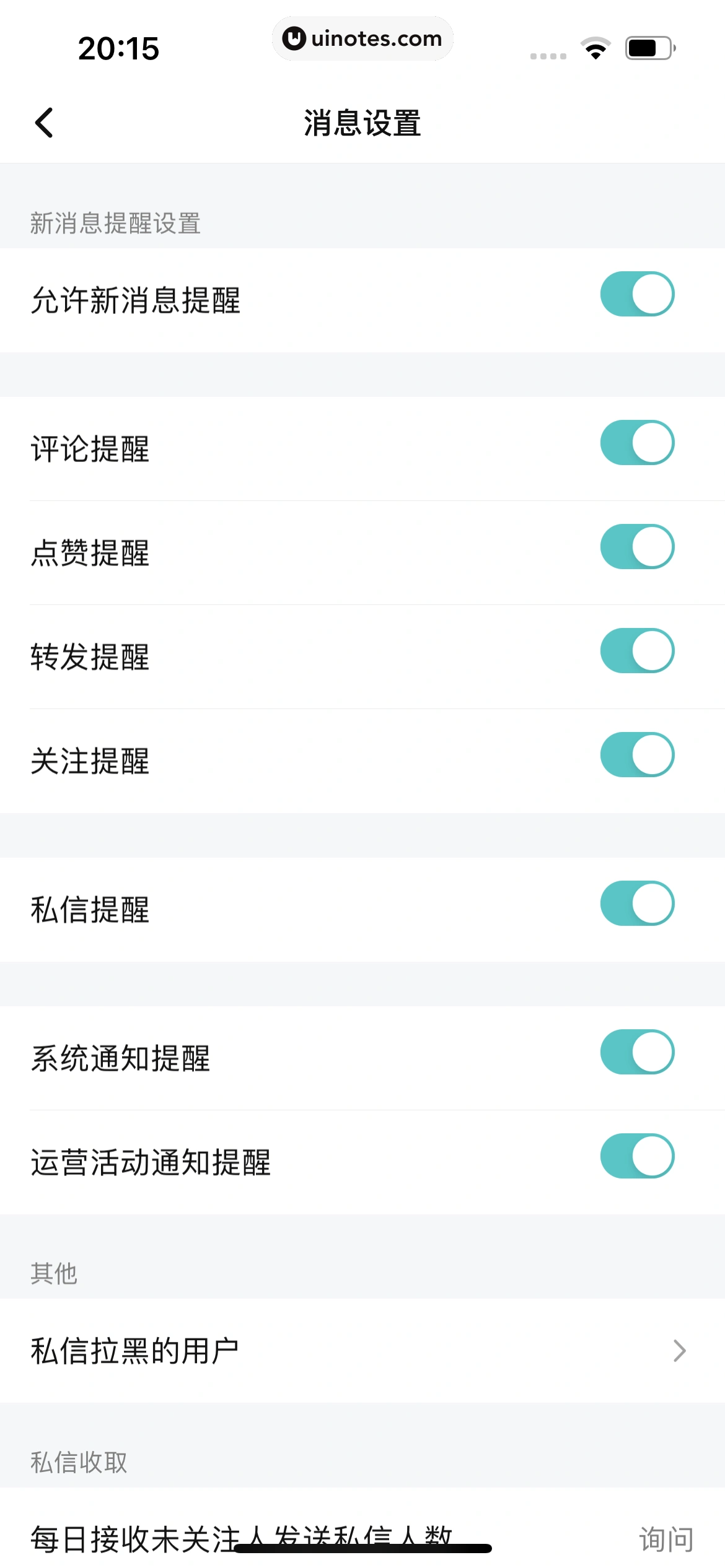Screen dimensions: 725x1568
Task: Toggle 转发提醒 switch
Action: 637,651
